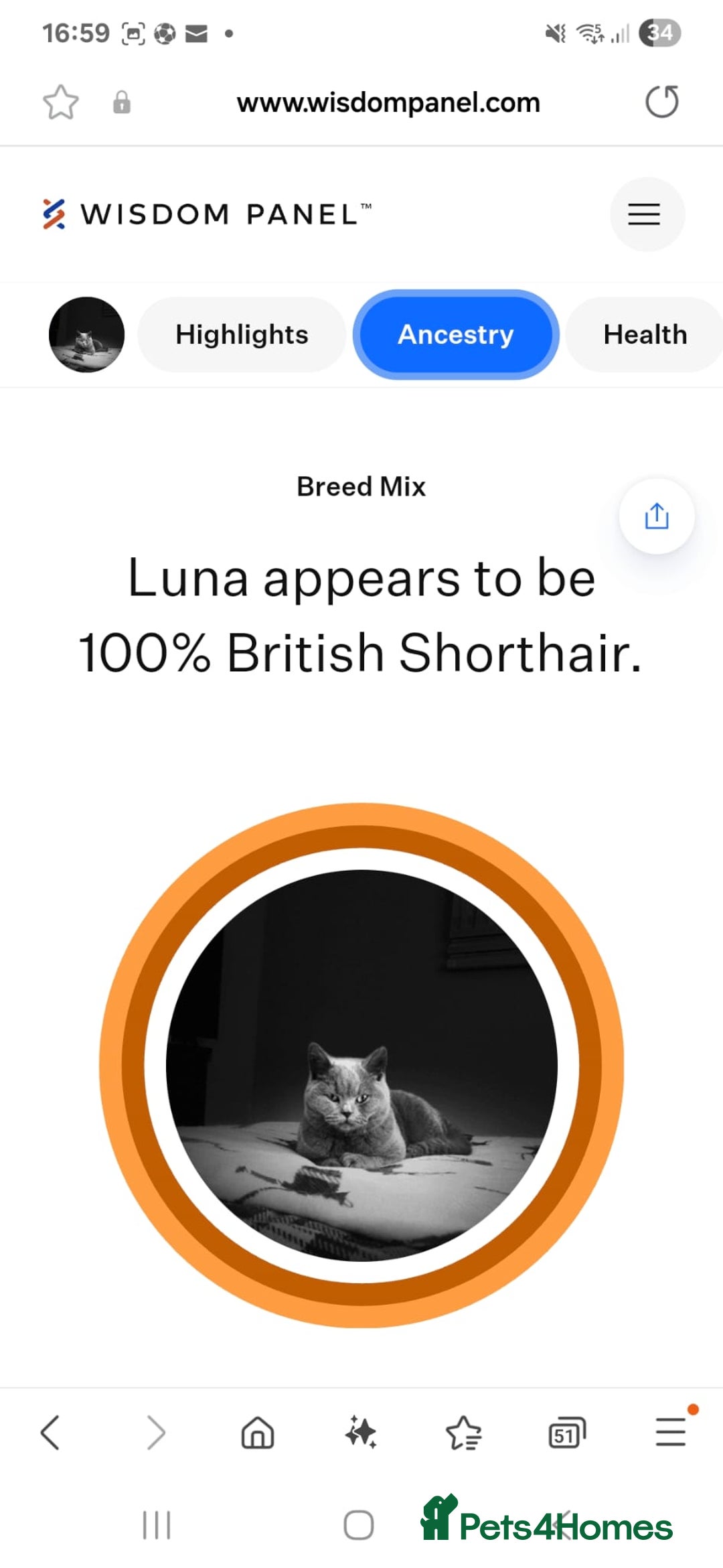Show recent apps from navigation bar
This screenshot has height=1568, width=723.
click(156, 1525)
